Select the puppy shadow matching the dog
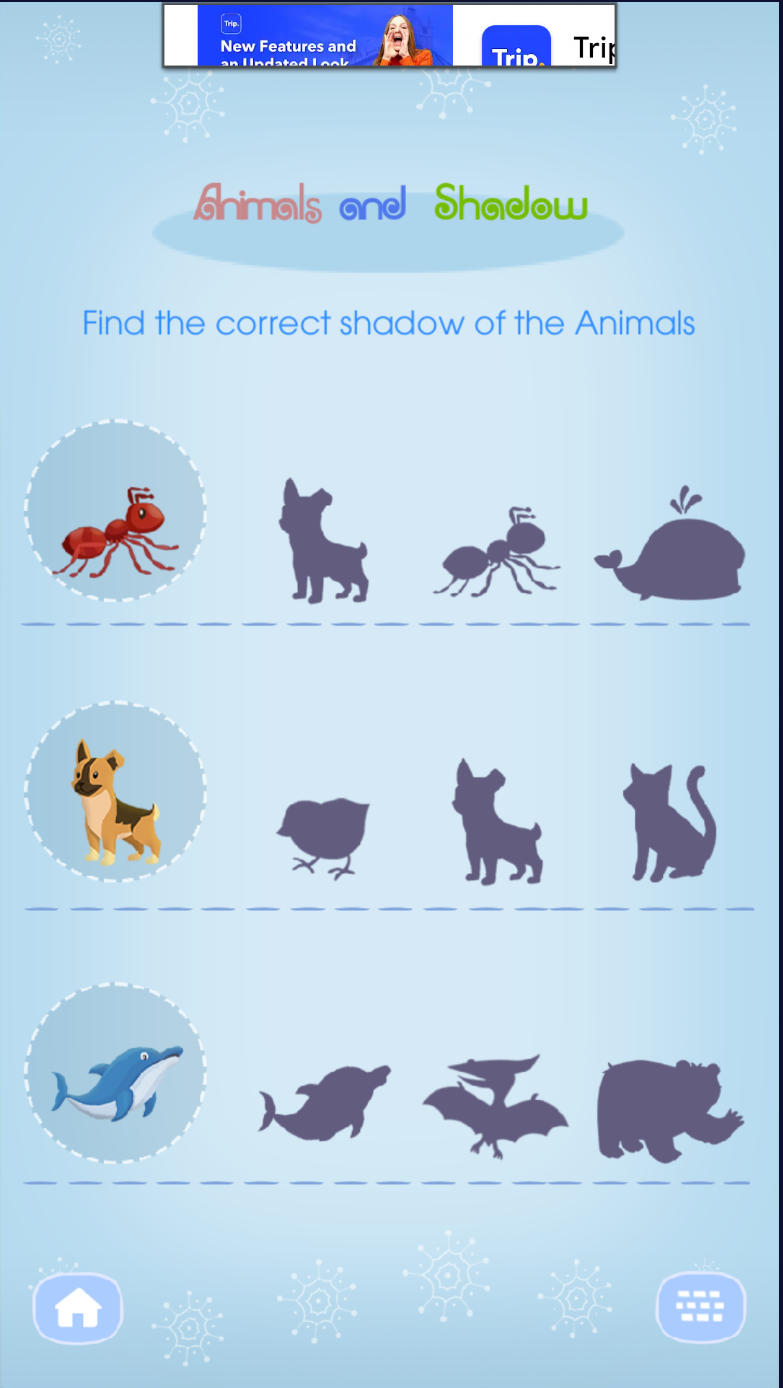The width and height of the screenshot is (783, 1388). pos(497,820)
